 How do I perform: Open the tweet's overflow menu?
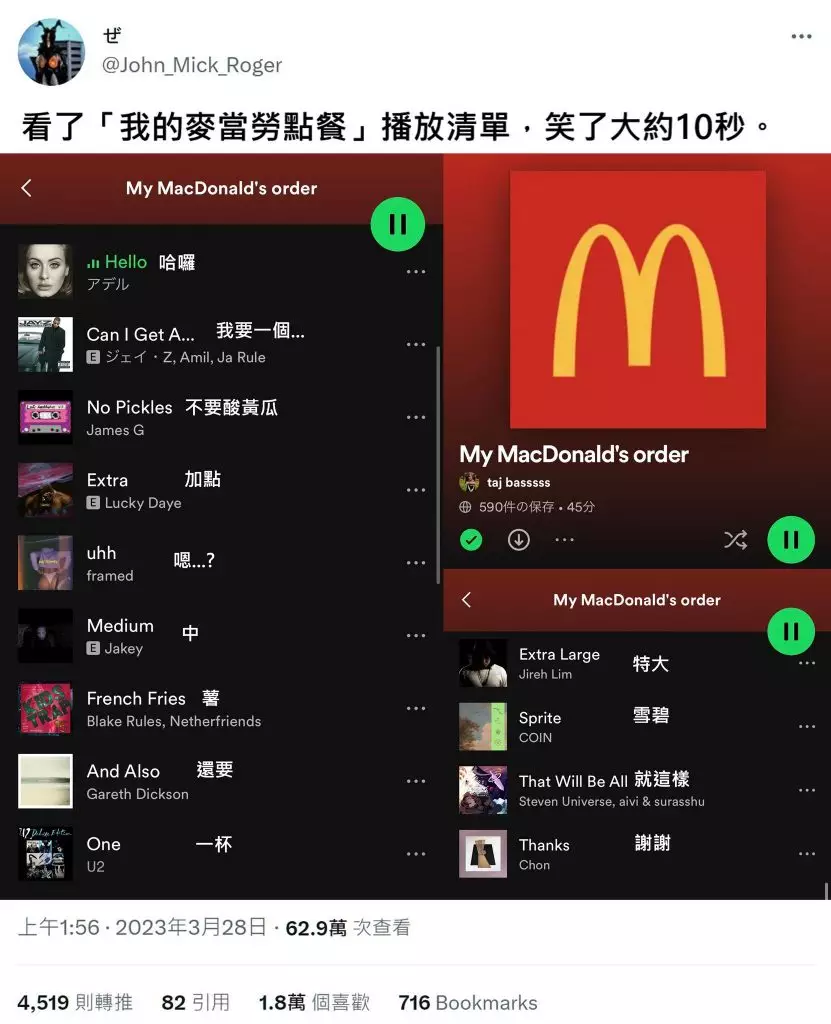coord(801,37)
